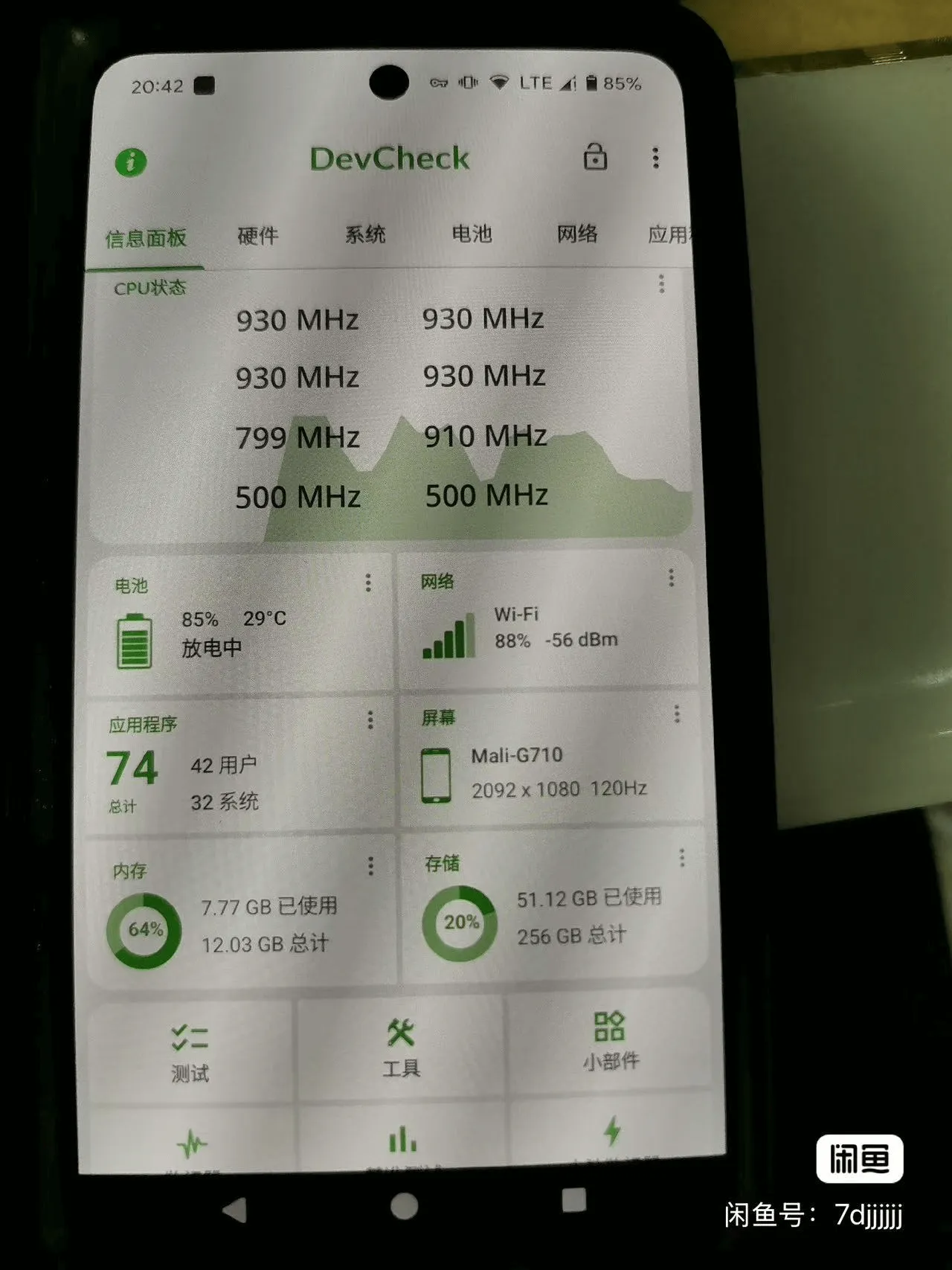
Task: Select the 网络 tab
Action: click(x=577, y=234)
